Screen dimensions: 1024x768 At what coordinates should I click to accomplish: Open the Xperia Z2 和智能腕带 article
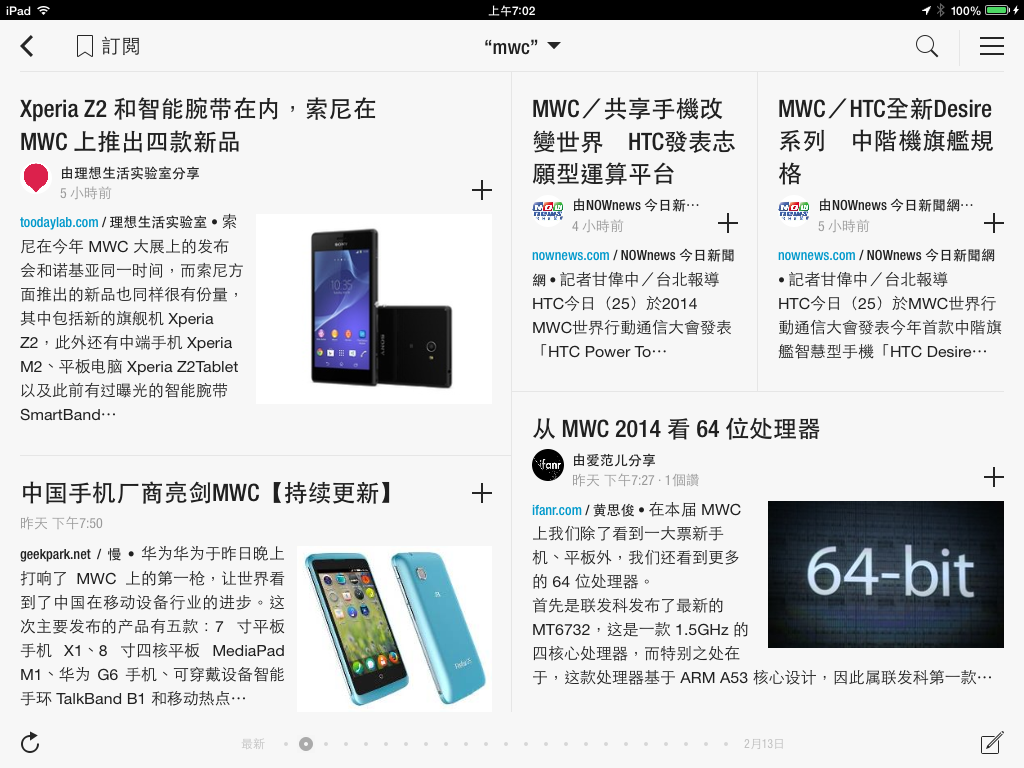point(198,124)
